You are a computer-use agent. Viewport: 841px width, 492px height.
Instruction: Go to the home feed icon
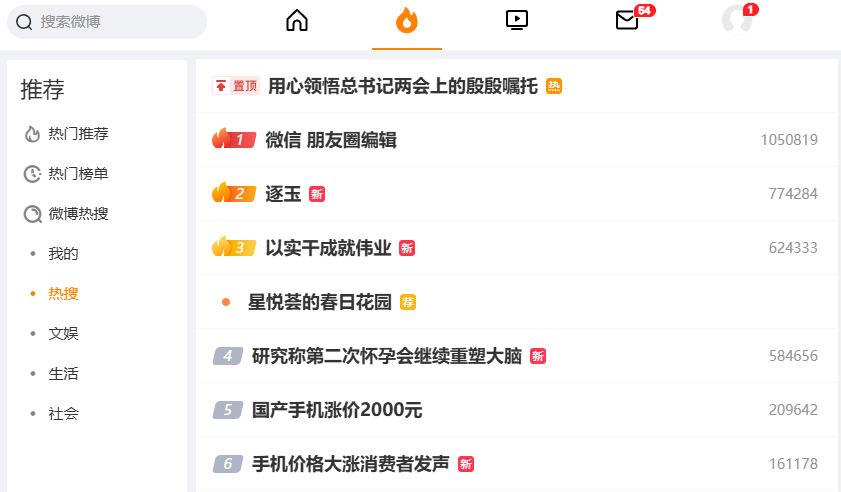click(x=297, y=20)
